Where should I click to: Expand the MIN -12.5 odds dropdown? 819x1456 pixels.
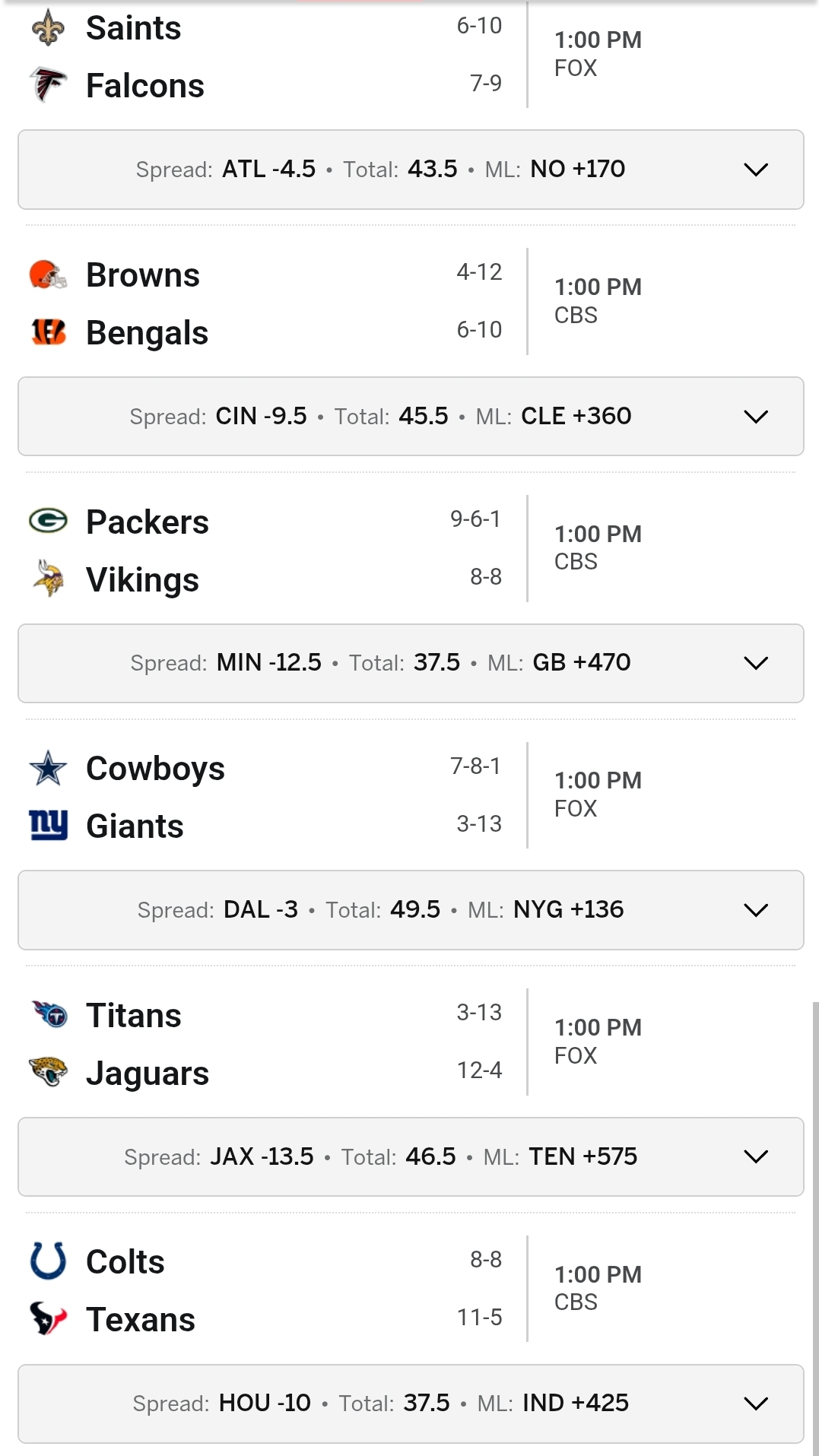pyautogui.click(x=411, y=663)
